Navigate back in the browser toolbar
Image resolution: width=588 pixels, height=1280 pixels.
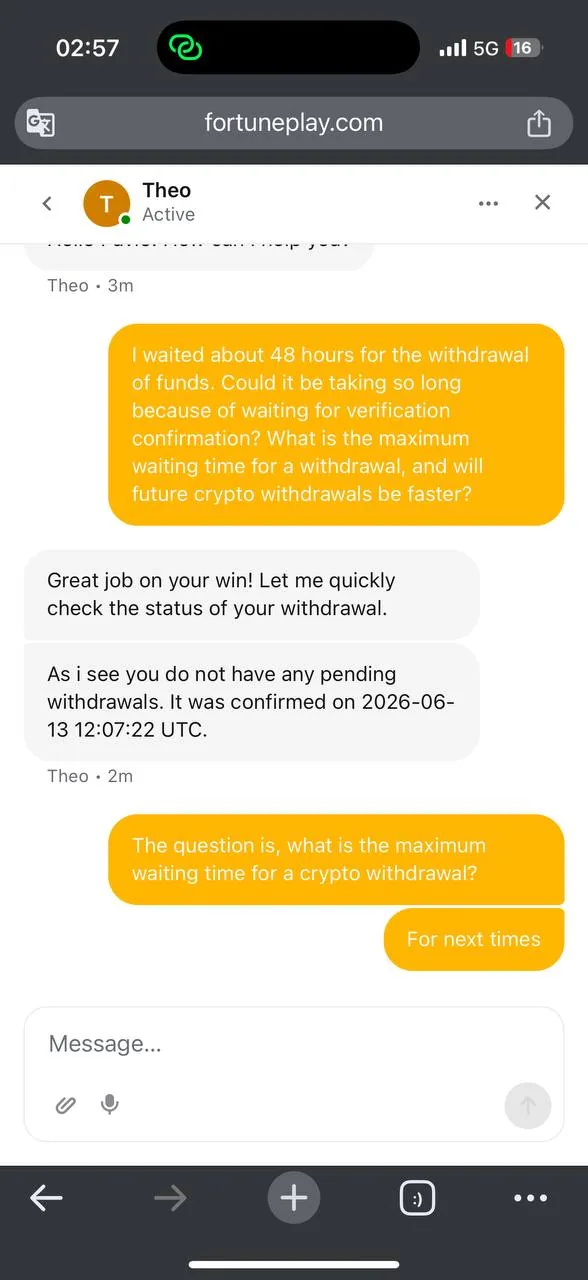pyautogui.click(x=46, y=1198)
